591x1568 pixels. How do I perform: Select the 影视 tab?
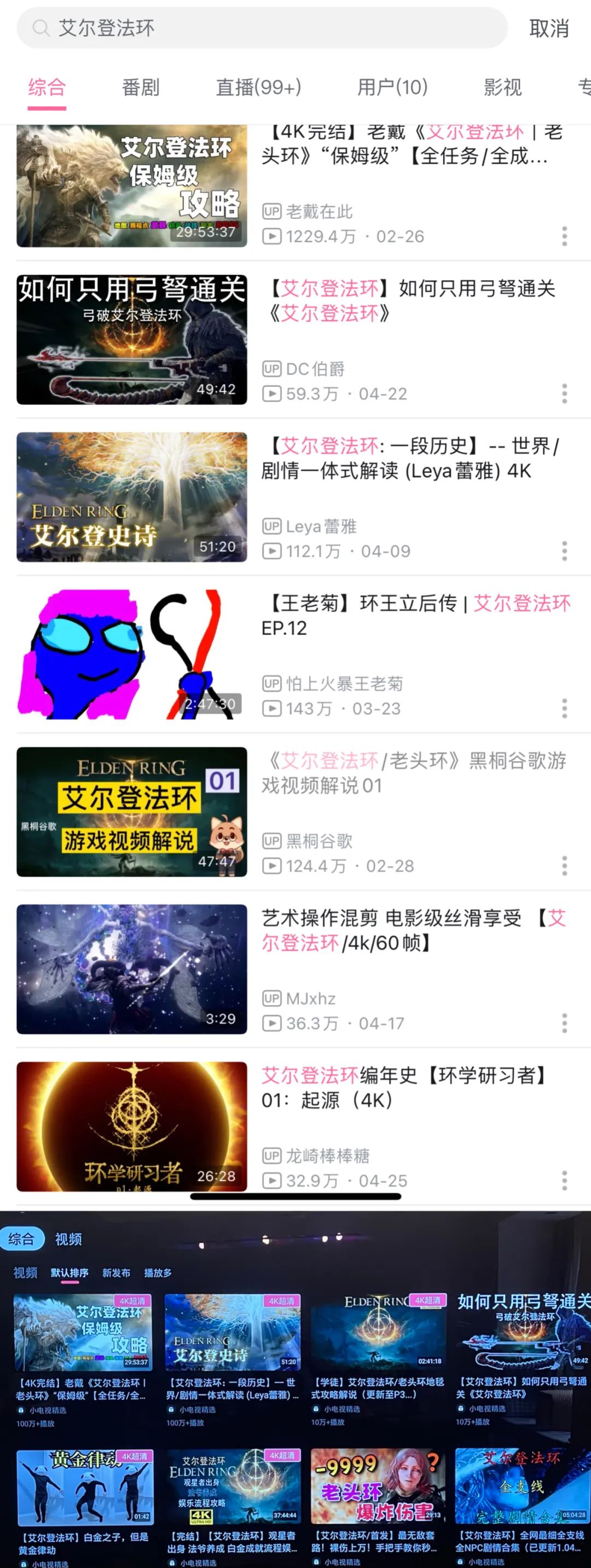coord(502,88)
